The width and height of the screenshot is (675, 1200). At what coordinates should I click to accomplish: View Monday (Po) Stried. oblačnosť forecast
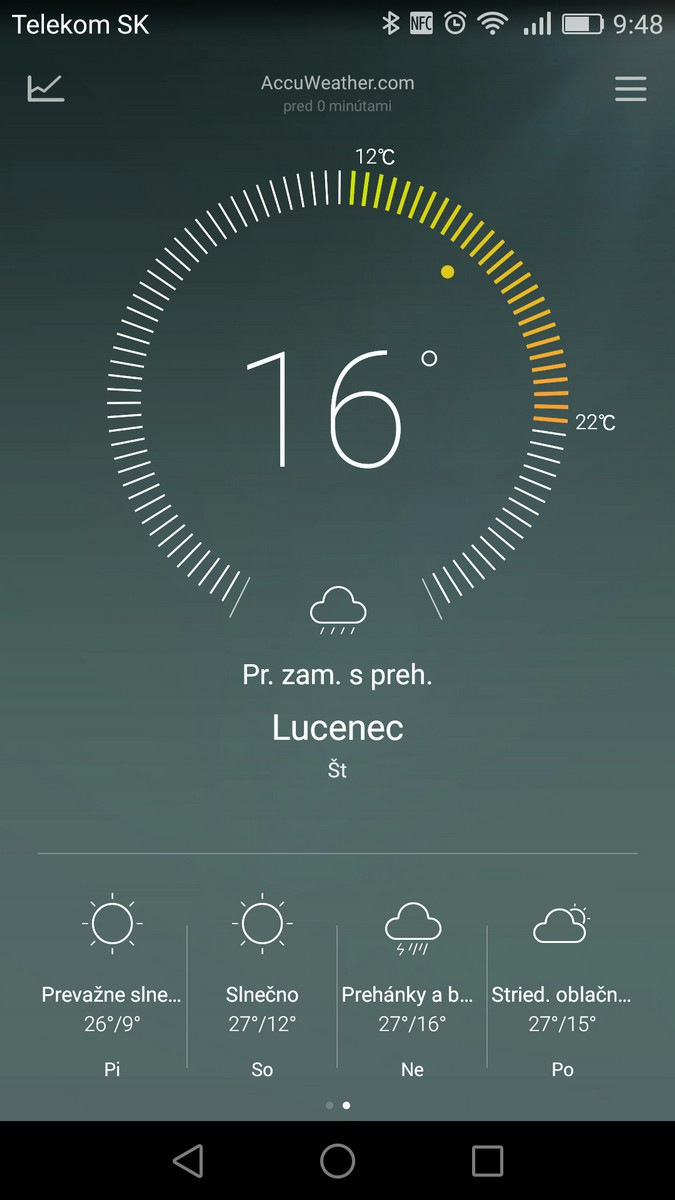[x=562, y=985]
